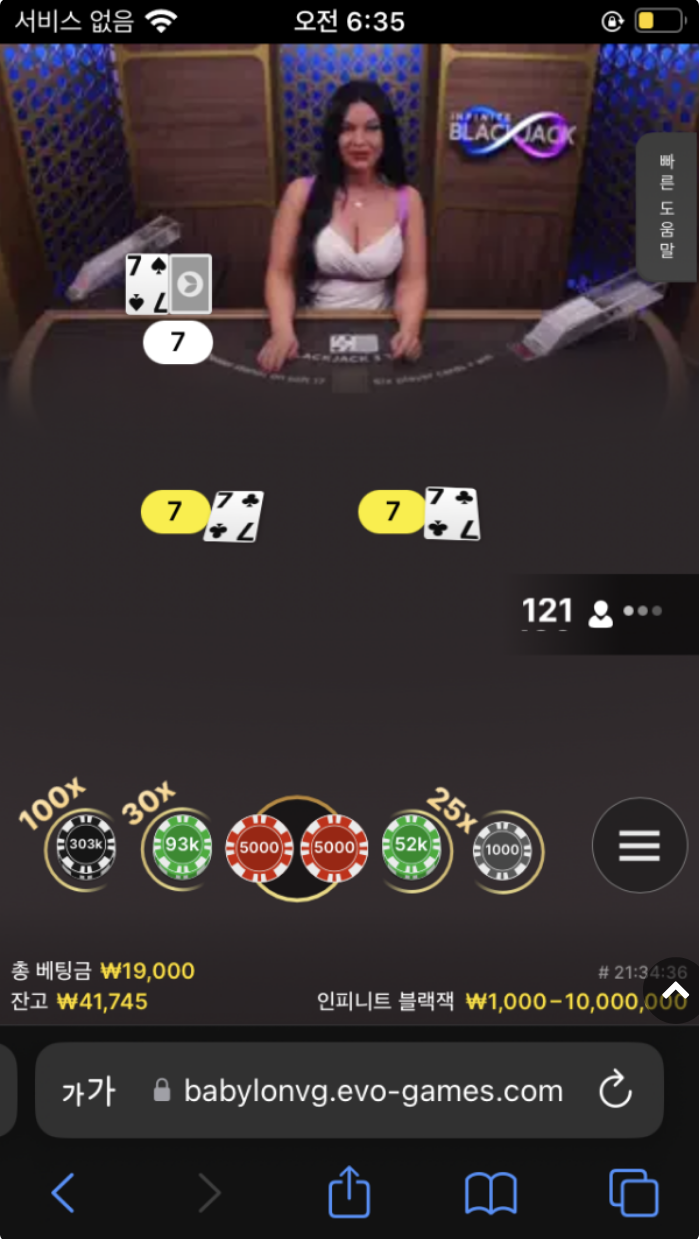Reload the babylonvg.evo-games.com page
699x1239 pixels.
[x=615, y=1090]
